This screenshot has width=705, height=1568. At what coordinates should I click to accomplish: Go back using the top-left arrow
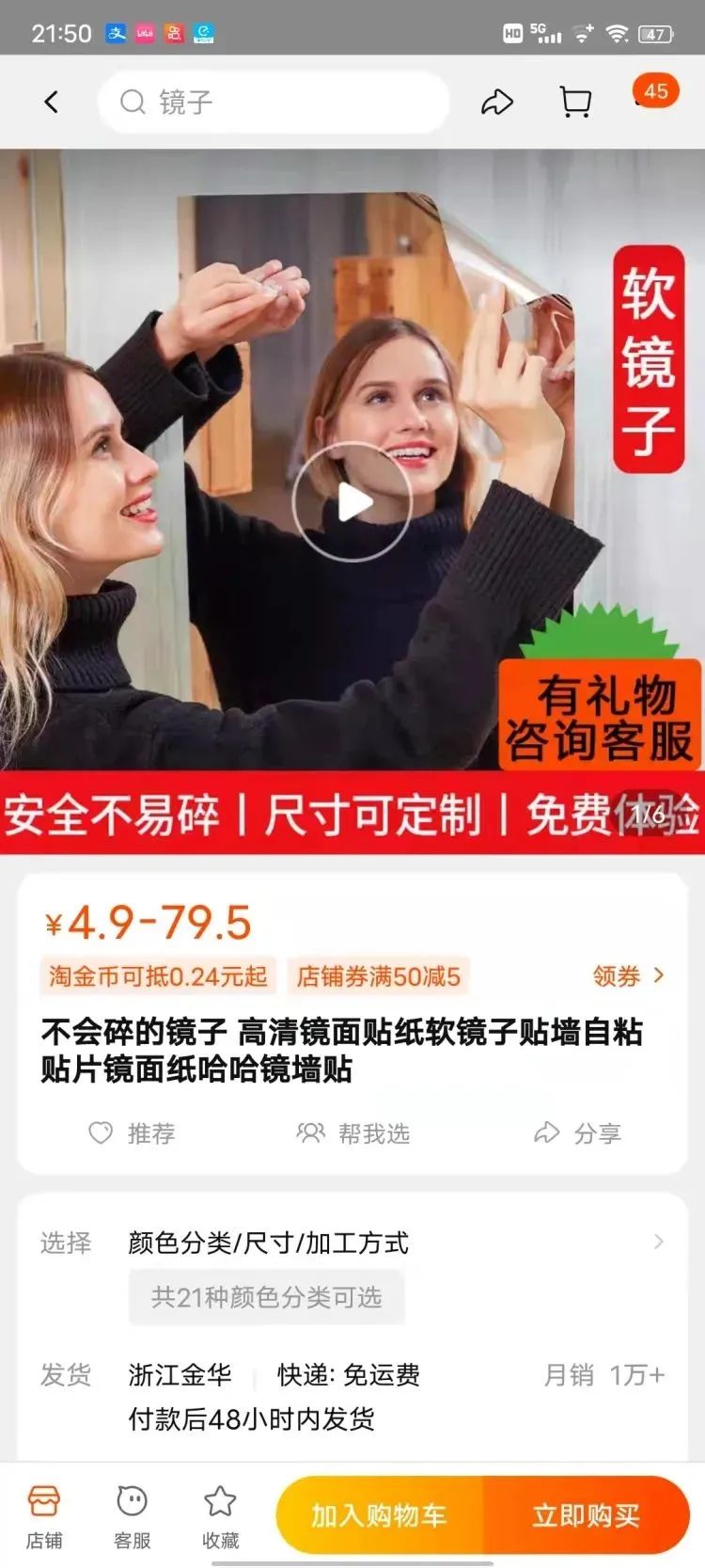[52, 102]
